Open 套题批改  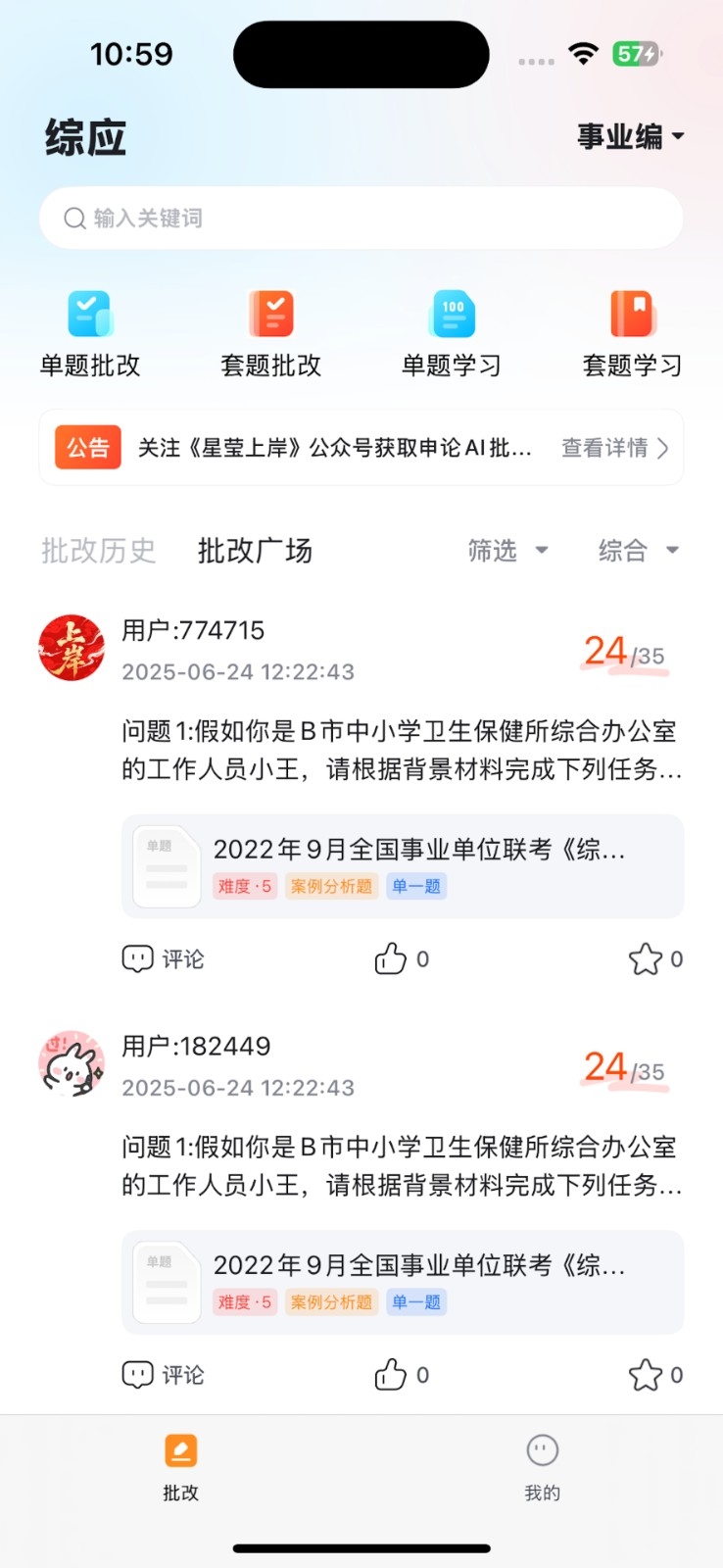(x=271, y=334)
